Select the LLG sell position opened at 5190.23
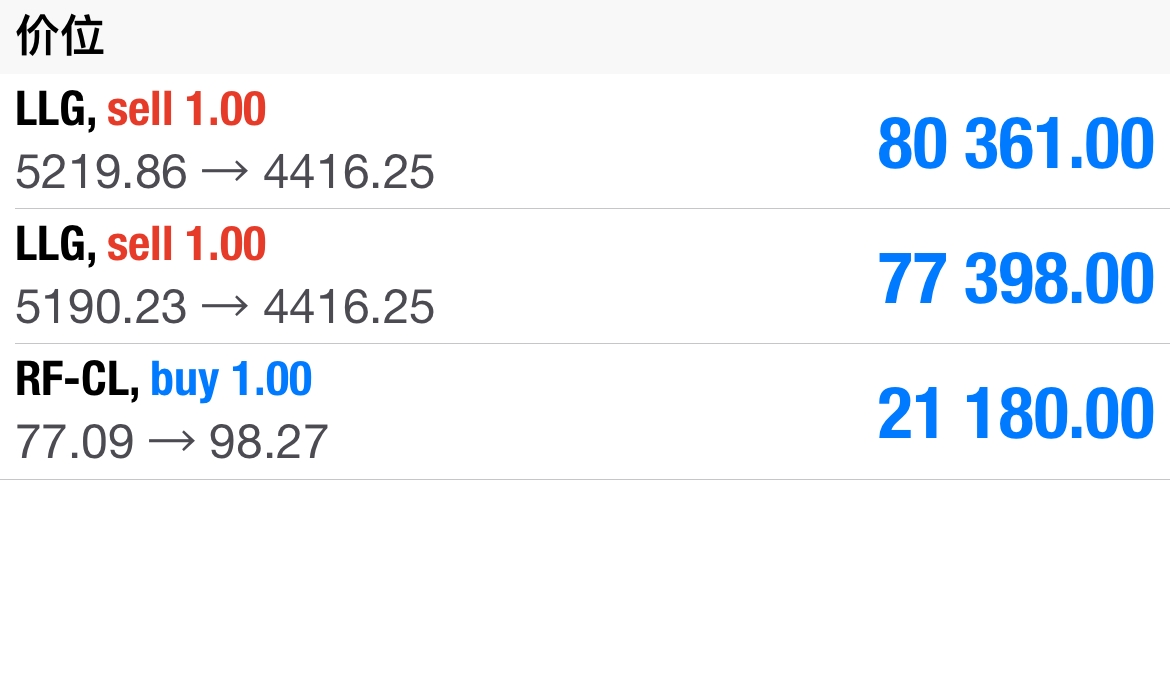Image resolution: width=1170 pixels, height=678 pixels. [x=585, y=276]
